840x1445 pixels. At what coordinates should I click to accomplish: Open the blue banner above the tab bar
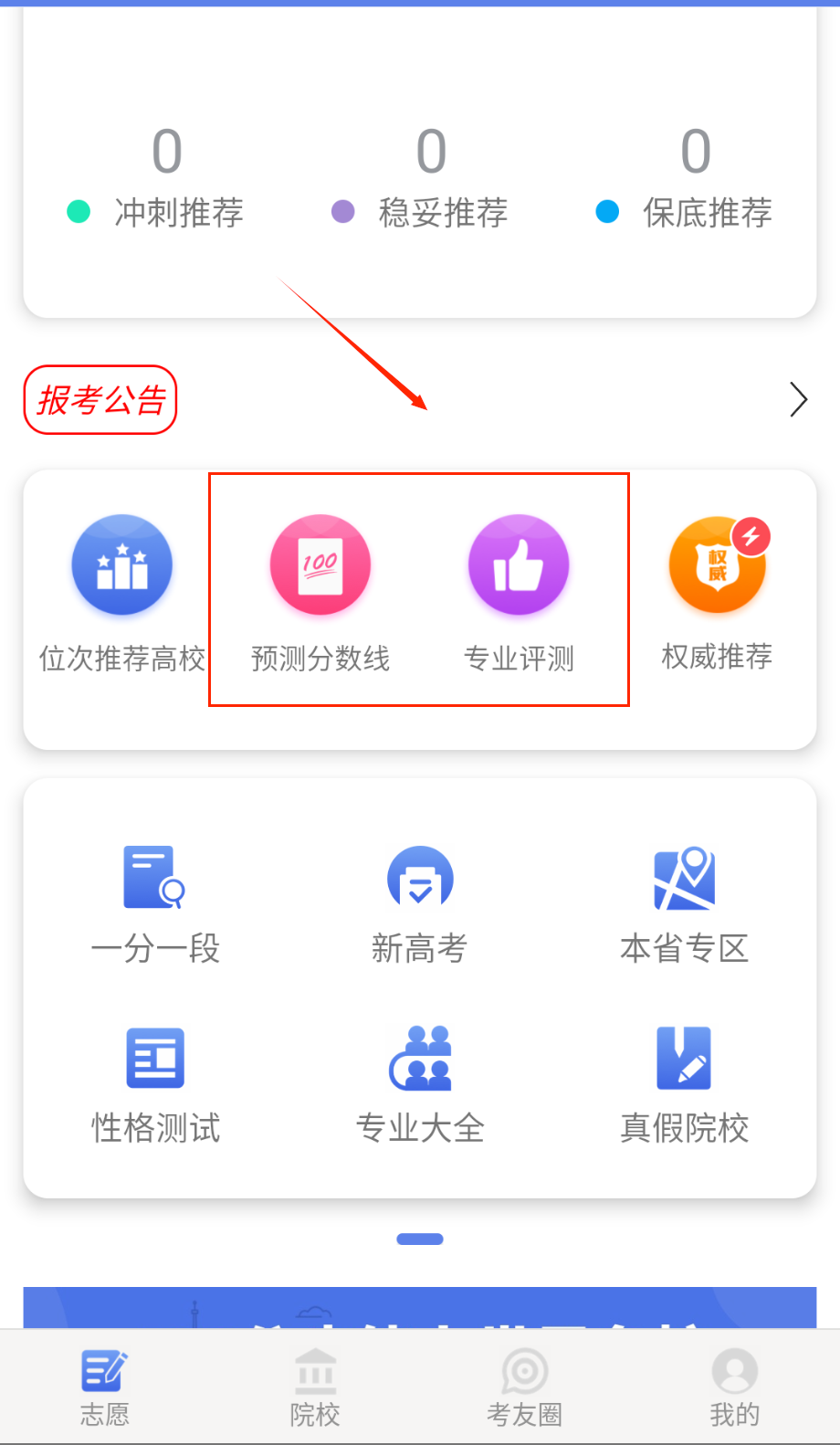419,1308
